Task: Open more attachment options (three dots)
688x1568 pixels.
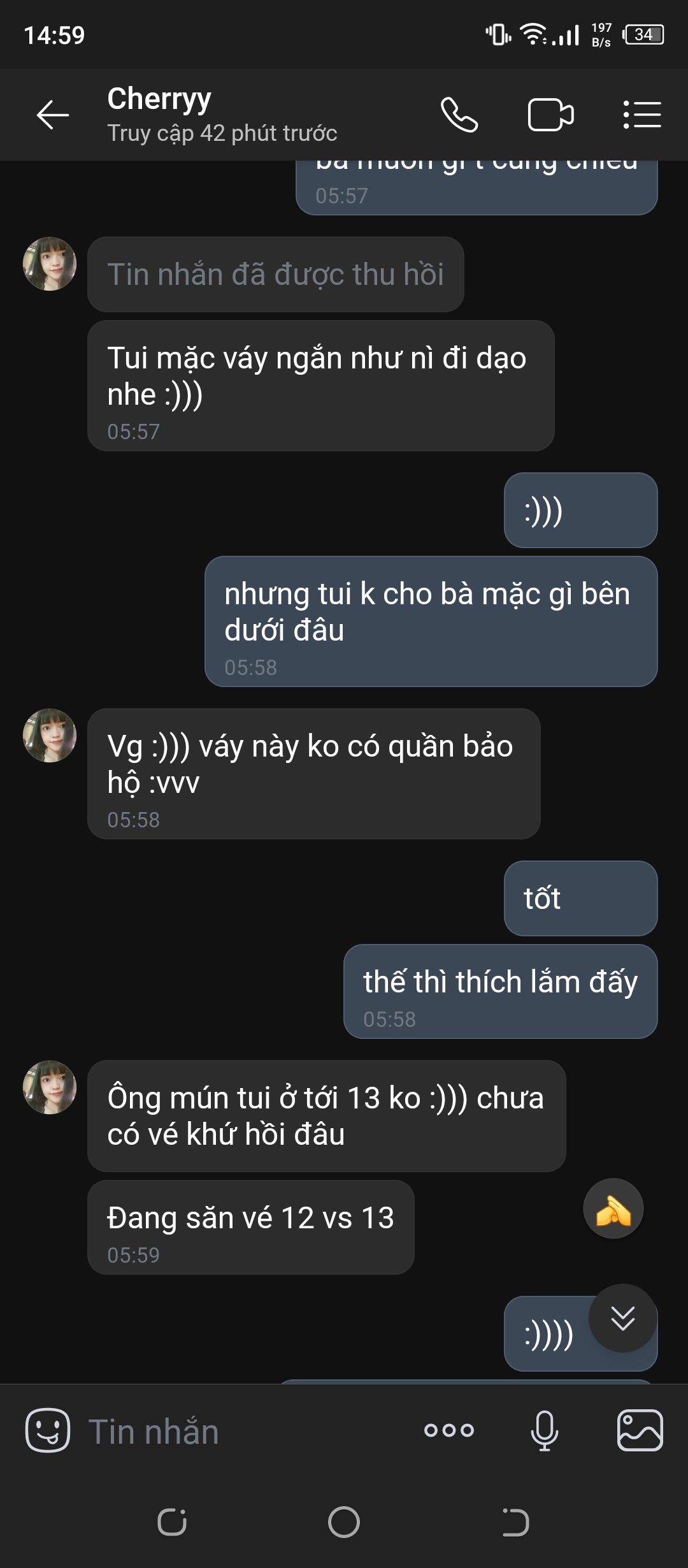Action: tap(449, 1430)
